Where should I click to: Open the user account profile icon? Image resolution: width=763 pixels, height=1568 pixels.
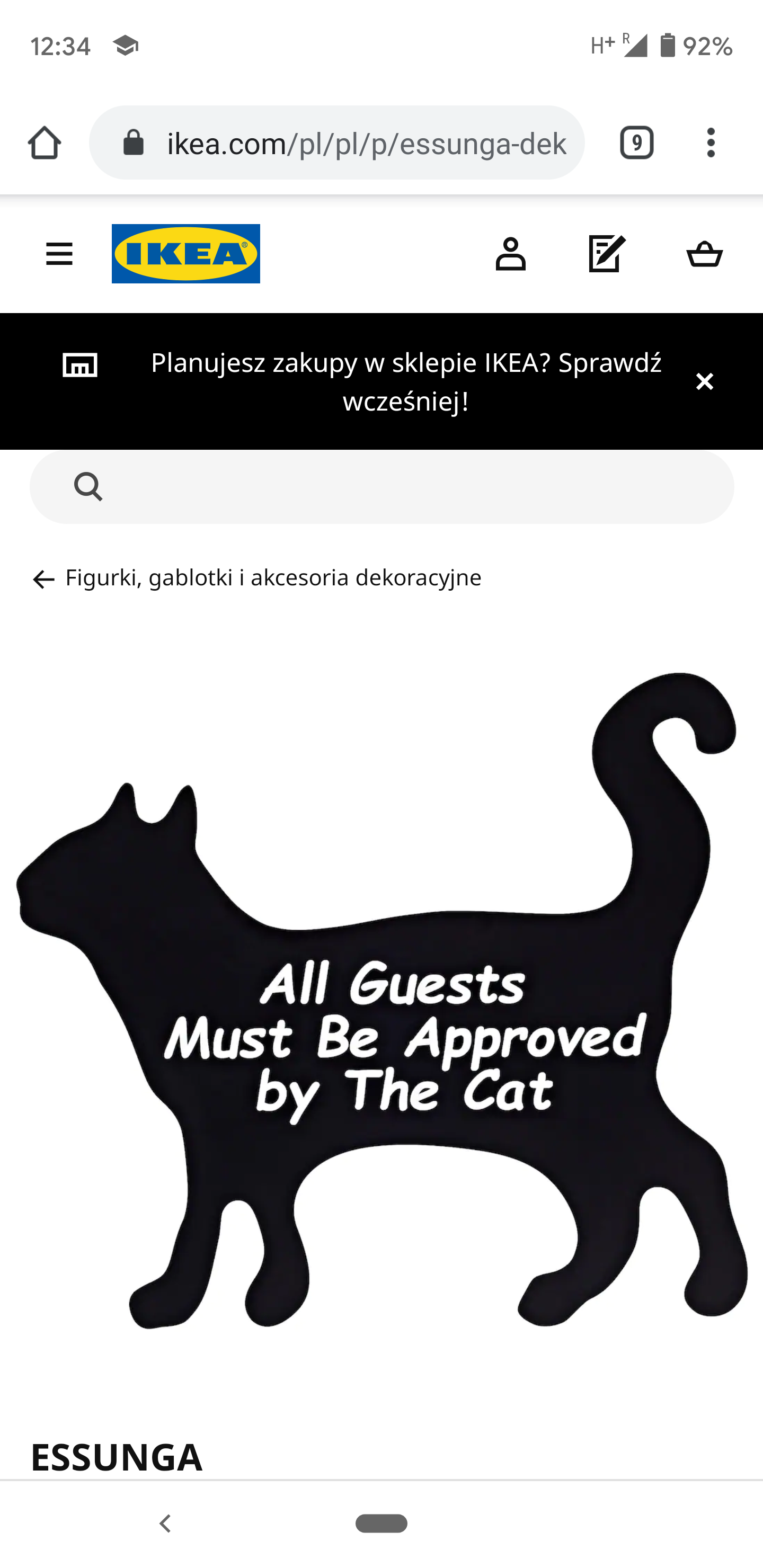click(x=510, y=254)
